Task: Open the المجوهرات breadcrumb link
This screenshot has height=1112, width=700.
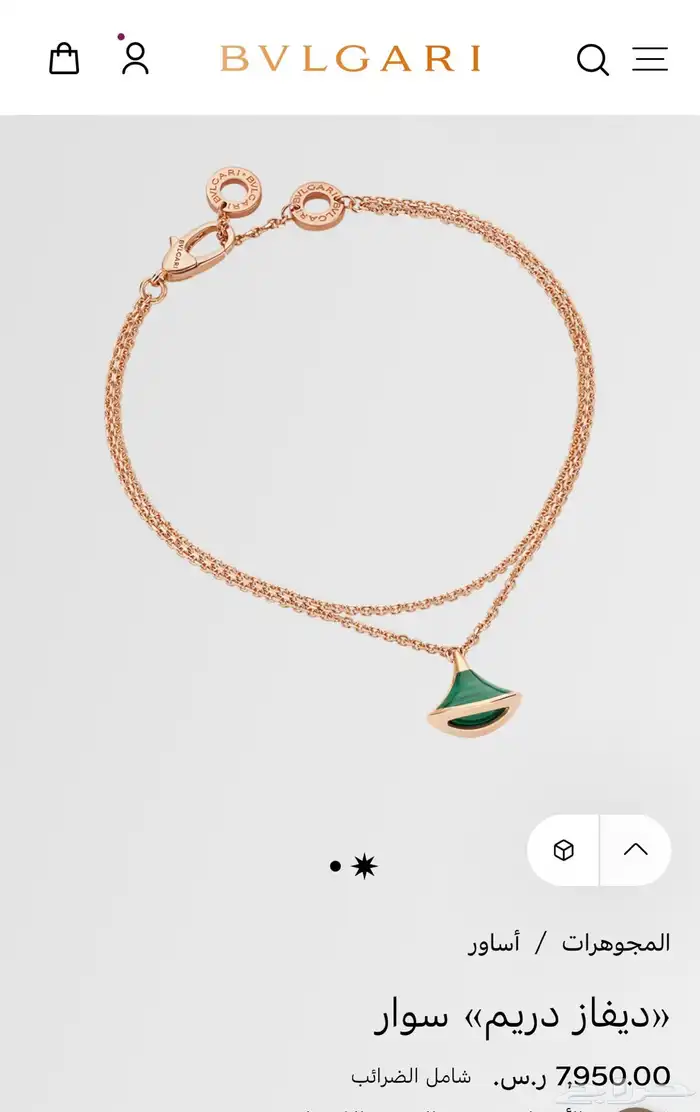Action: 616,942
